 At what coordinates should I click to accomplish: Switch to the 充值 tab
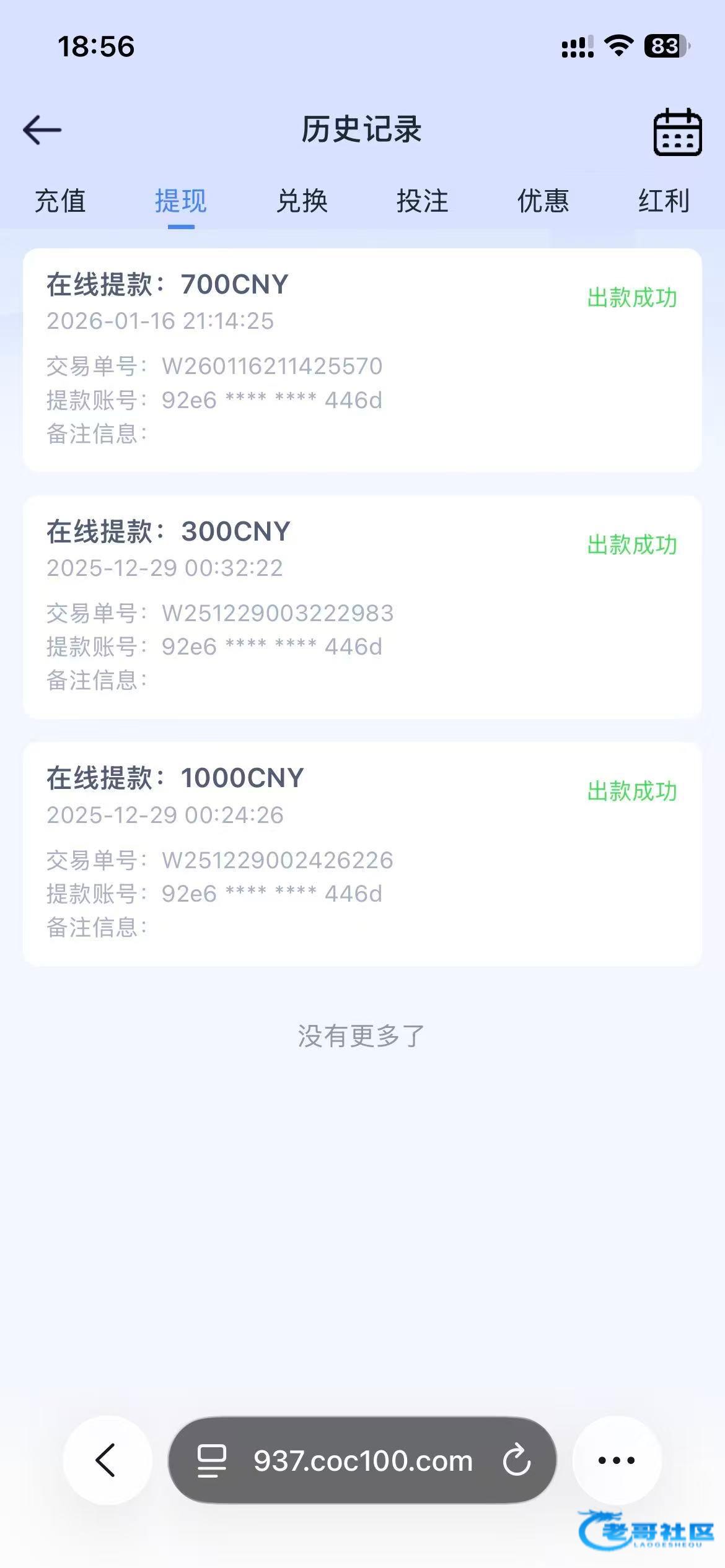point(60,201)
